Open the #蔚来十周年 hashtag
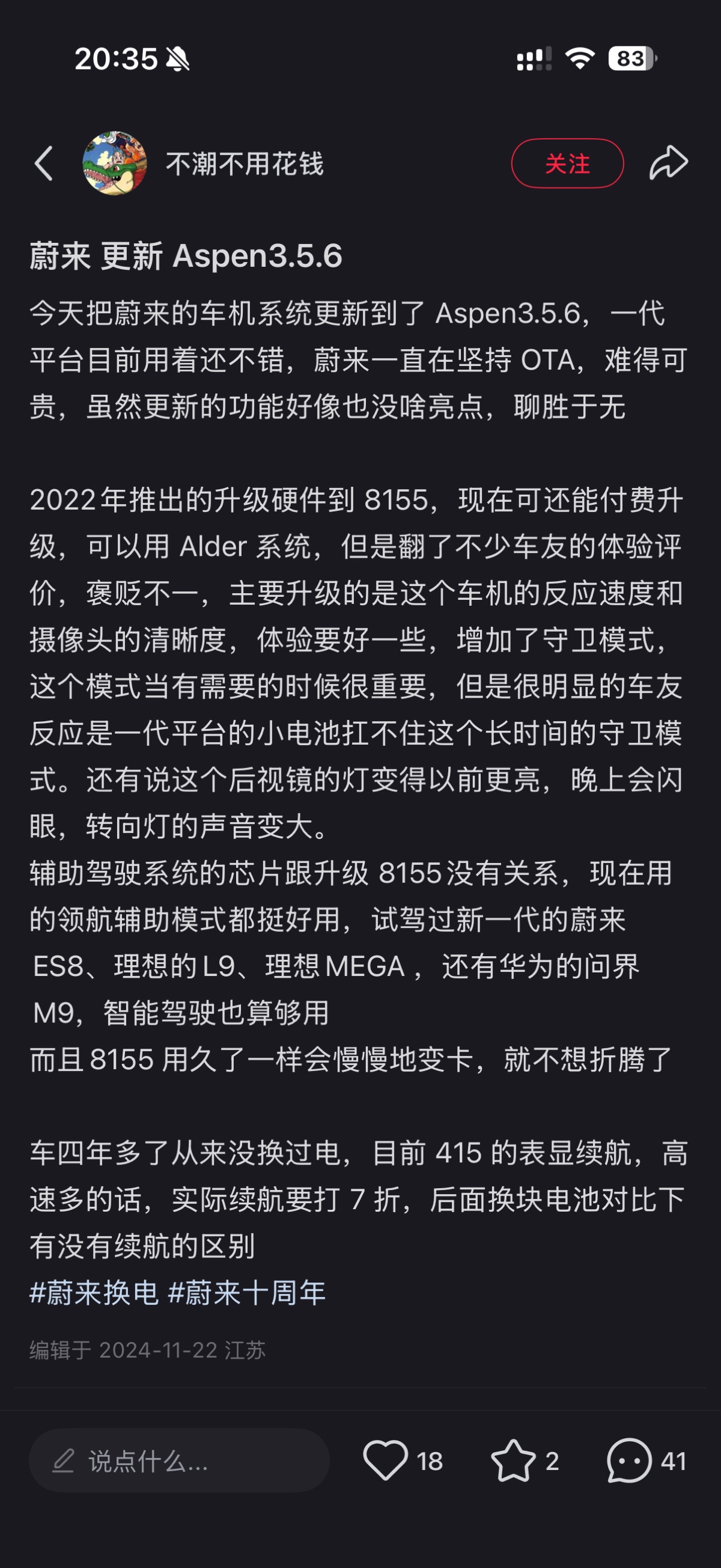 point(246,1292)
